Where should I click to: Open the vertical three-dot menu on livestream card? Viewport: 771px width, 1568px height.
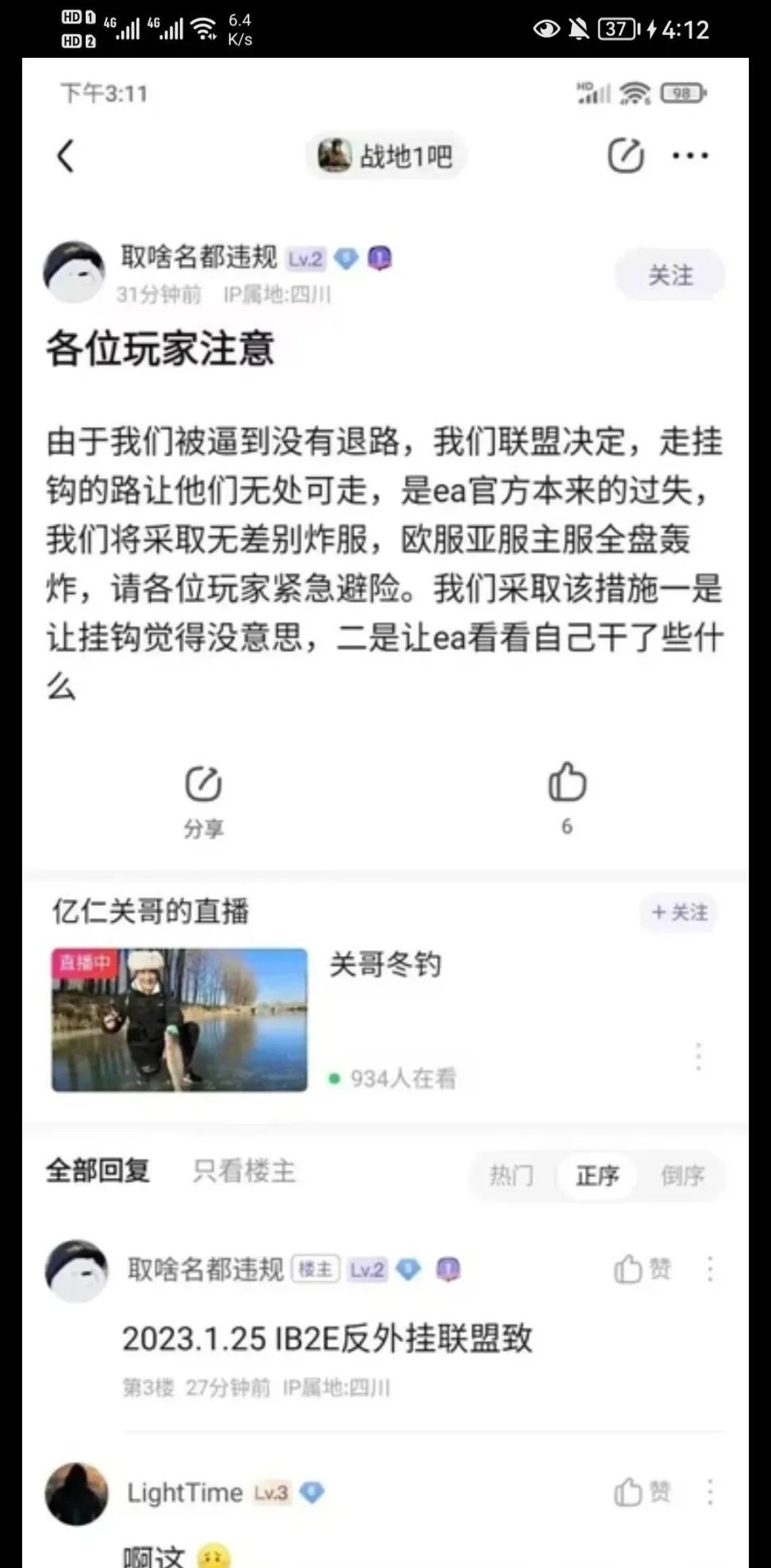(x=699, y=1057)
